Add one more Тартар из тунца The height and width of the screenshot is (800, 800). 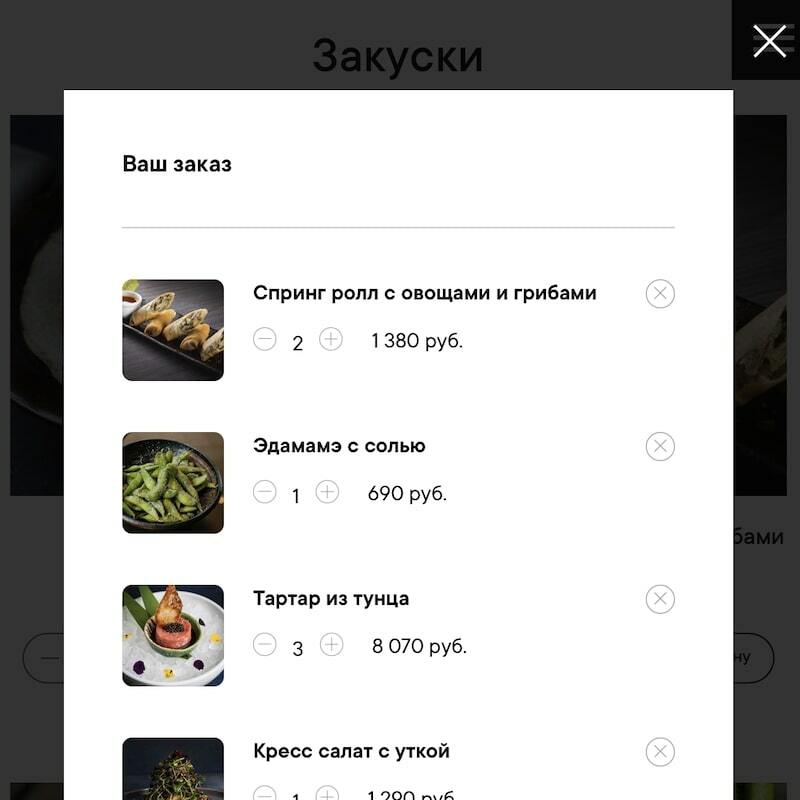point(331,645)
